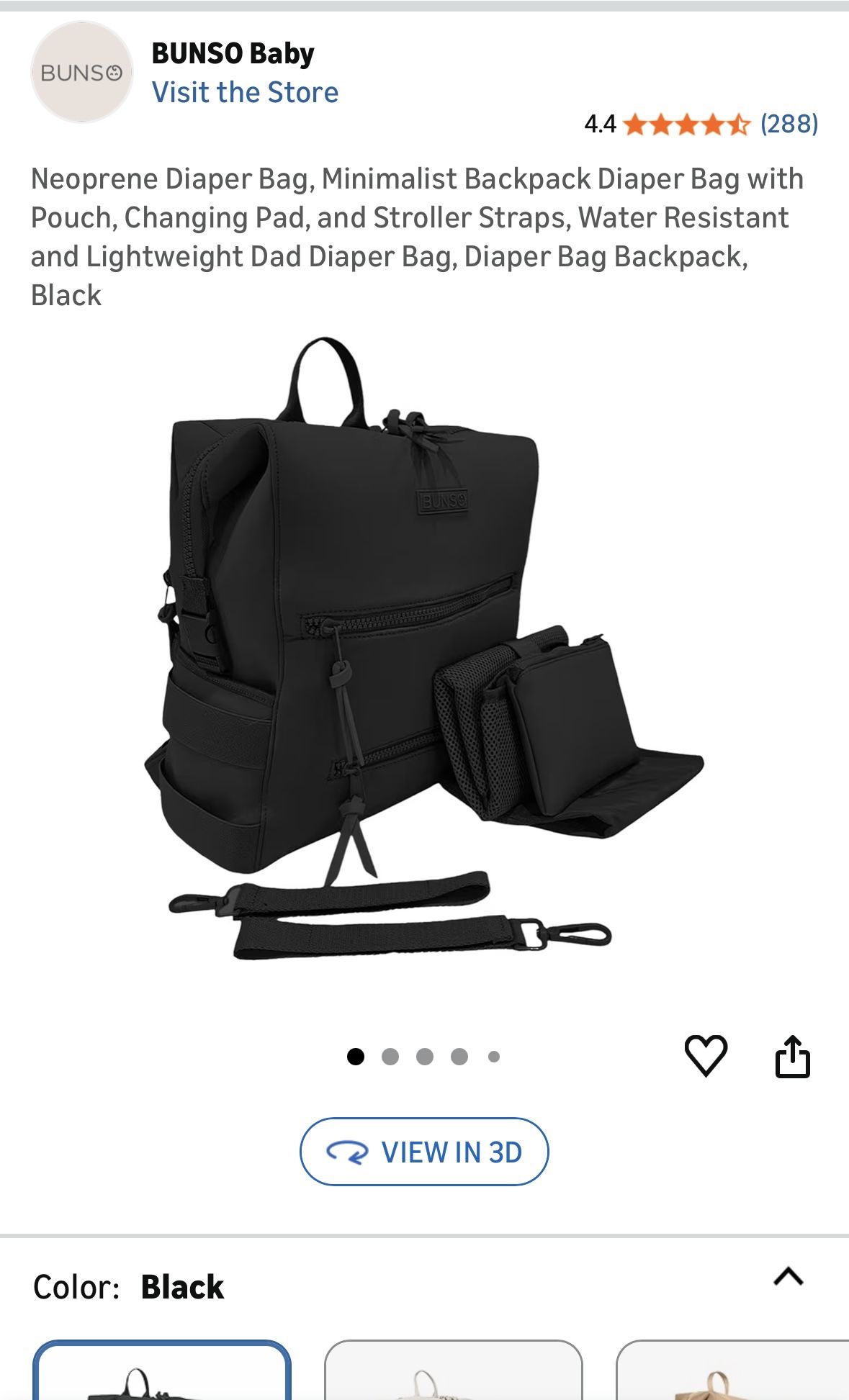Click the Visit the Store link
The image size is (849, 1400).
point(246,92)
